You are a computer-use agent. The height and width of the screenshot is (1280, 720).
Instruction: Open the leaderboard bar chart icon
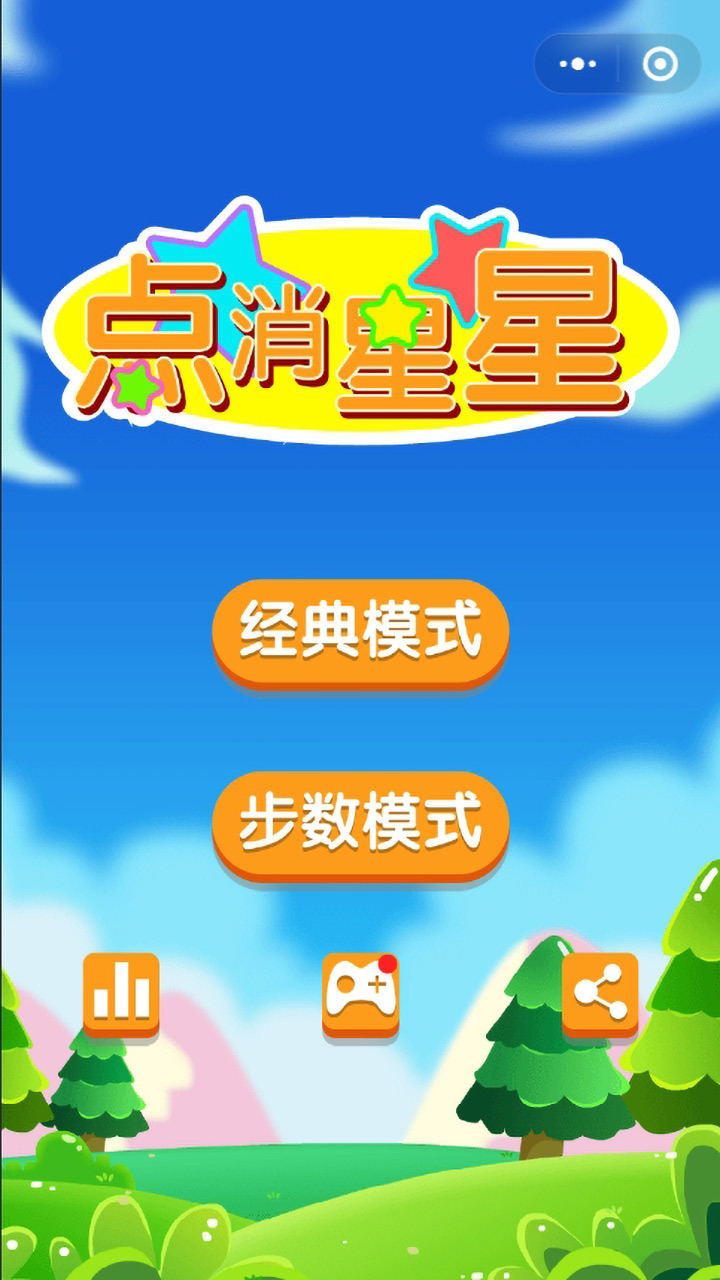coord(121,993)
